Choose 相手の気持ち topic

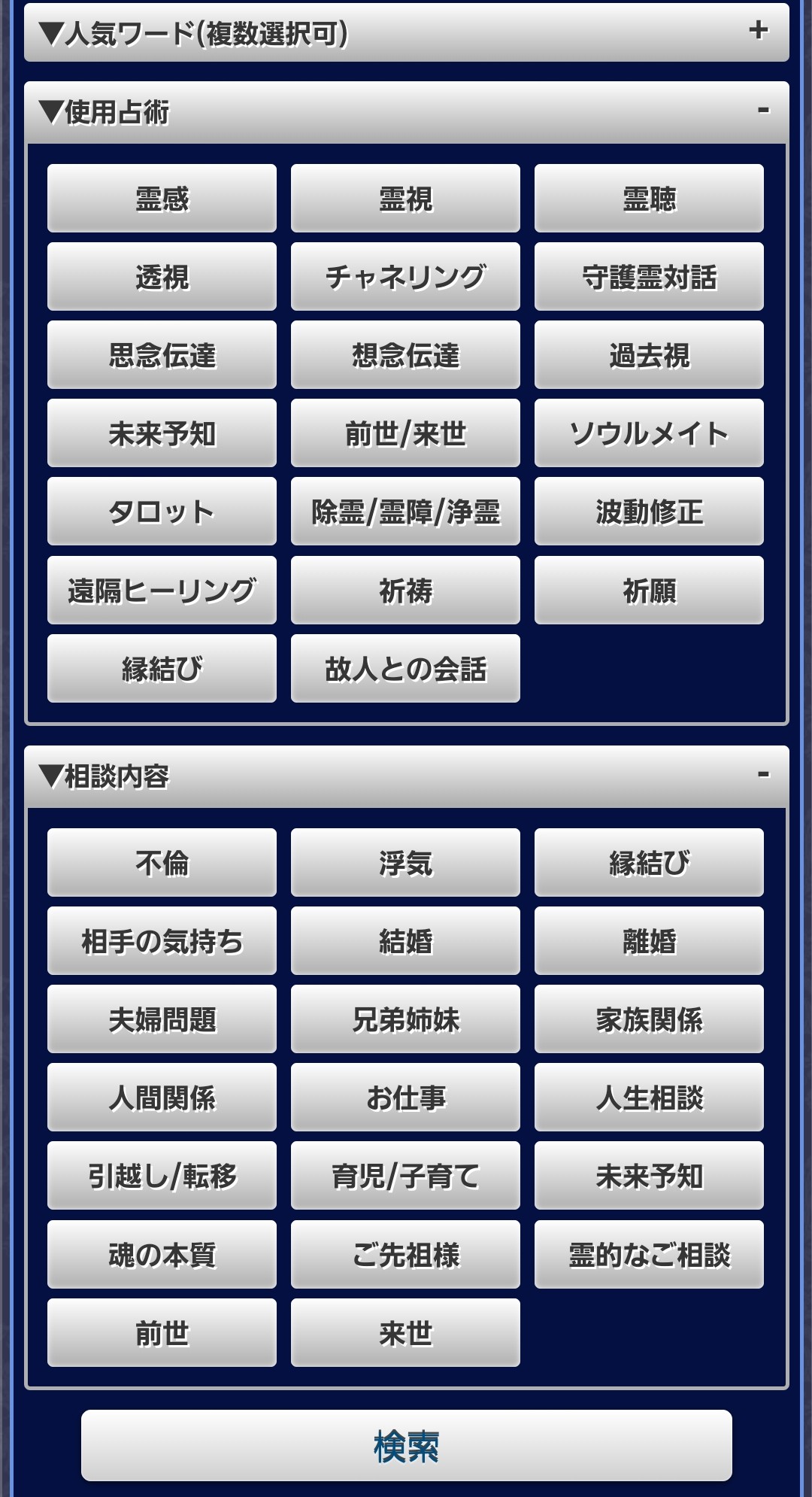coord(162,941)
